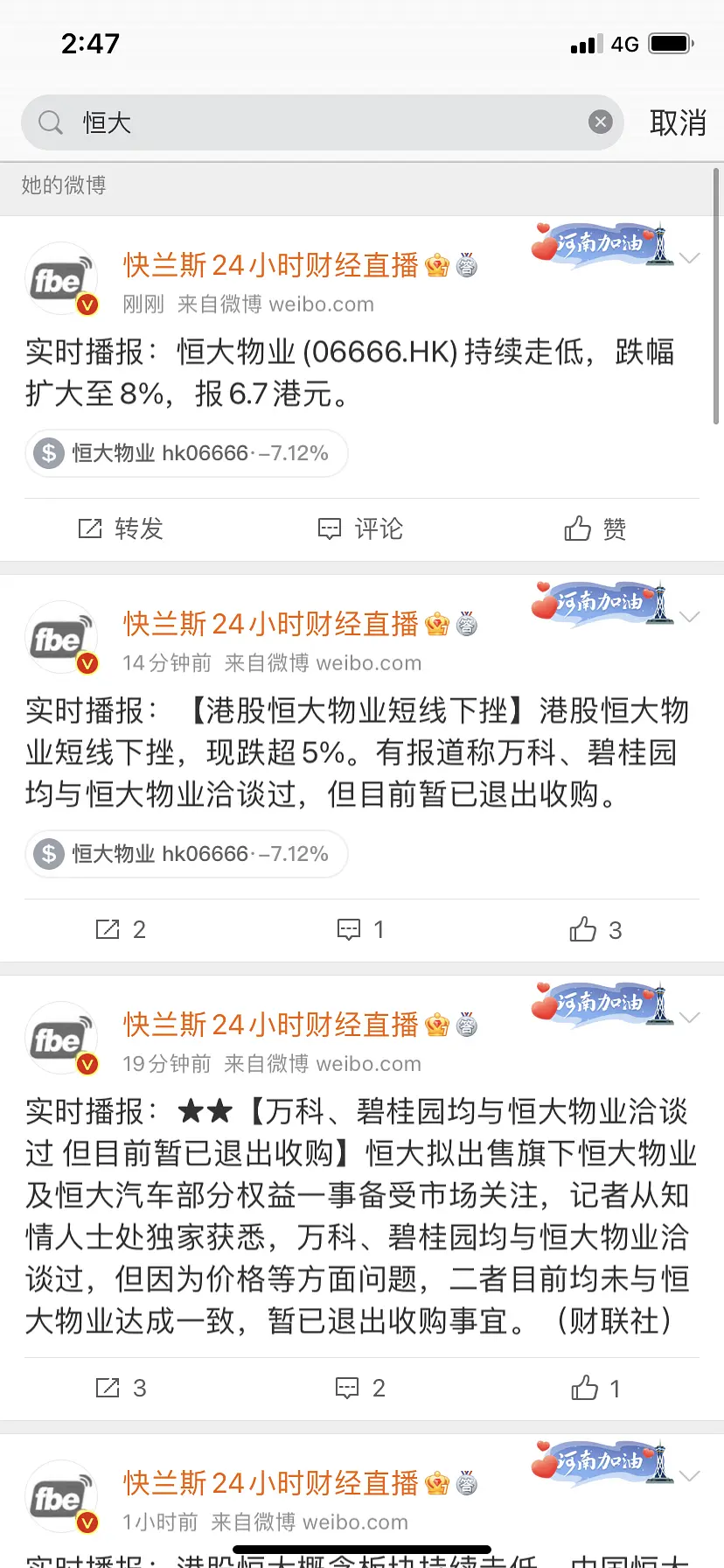This screenshot has height=1568, width=724.
Task: Comment on the 刚刚 post via 评论
Action: (360, 528)
